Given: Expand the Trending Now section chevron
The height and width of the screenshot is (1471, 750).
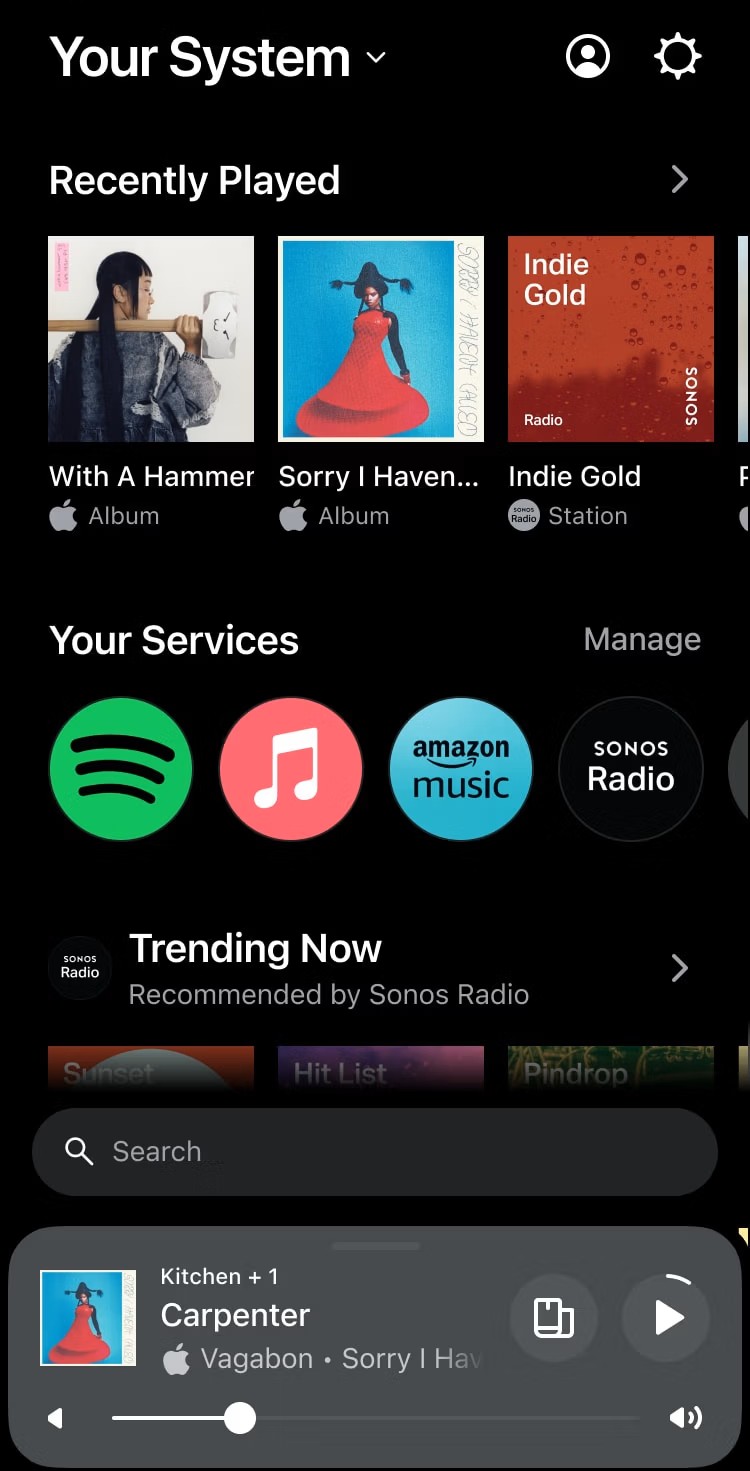Looking at the screenshot, I should tap(679, 968).
